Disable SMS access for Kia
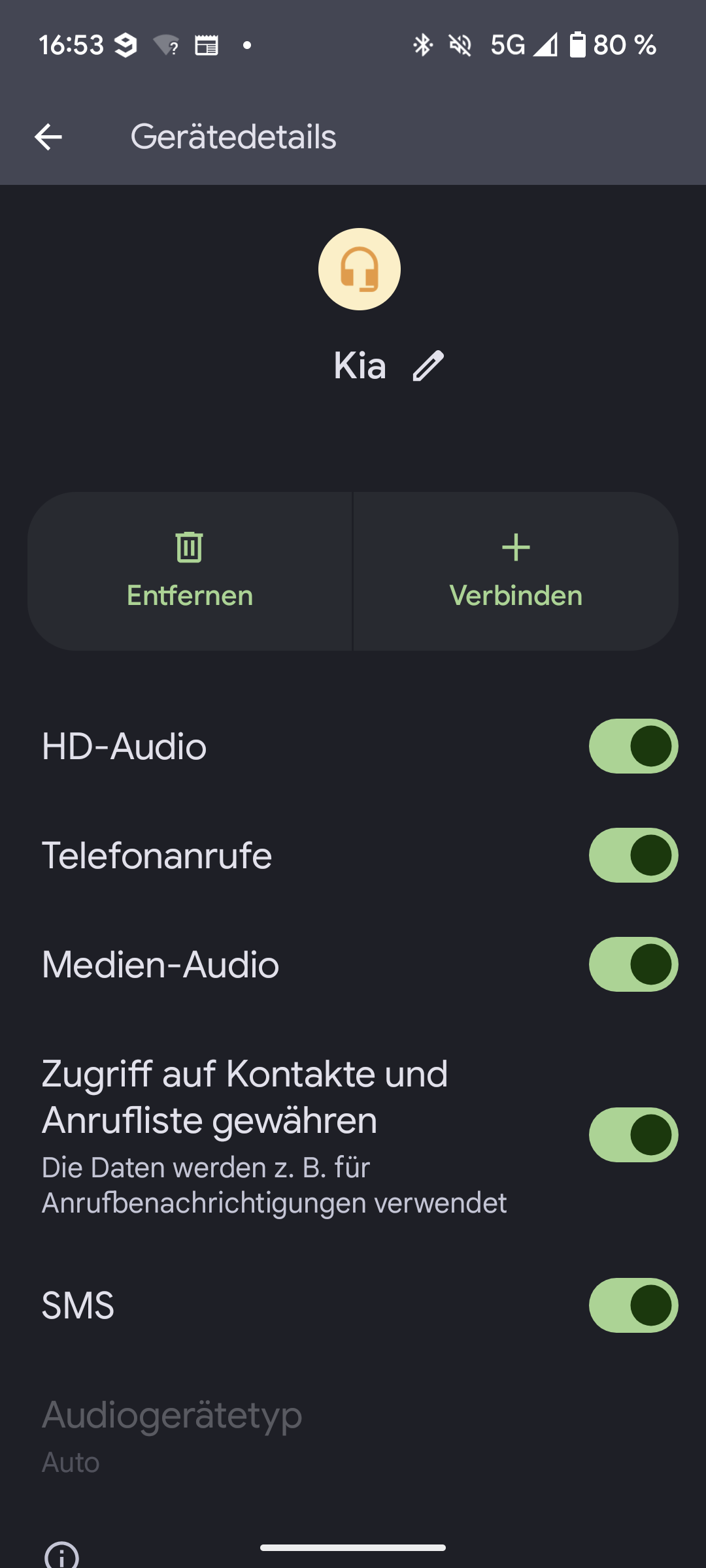Screen dimensions: 706x1568 tap(633, 1305)
